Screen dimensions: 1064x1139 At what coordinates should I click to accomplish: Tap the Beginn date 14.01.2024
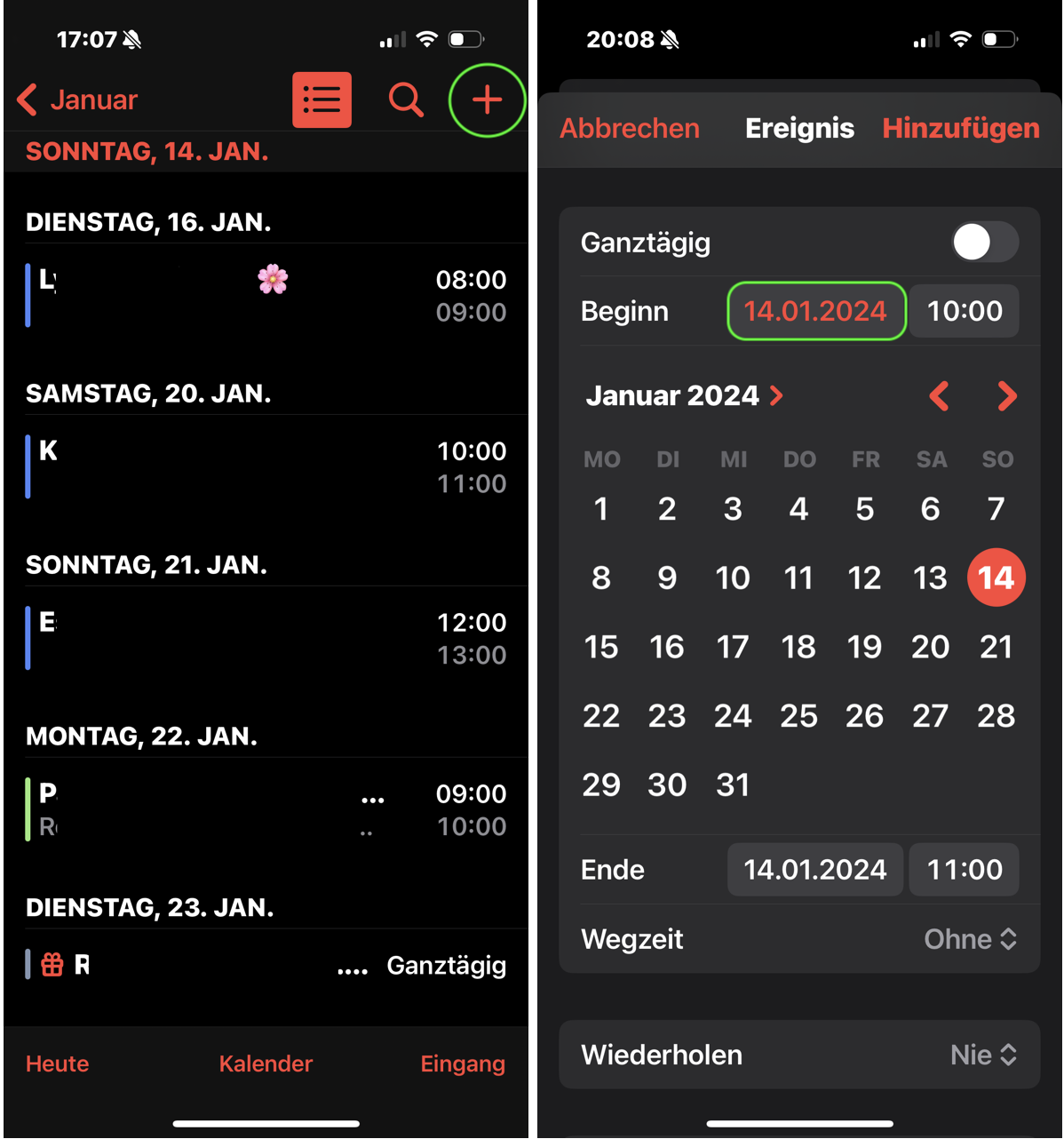pos(815,311)
